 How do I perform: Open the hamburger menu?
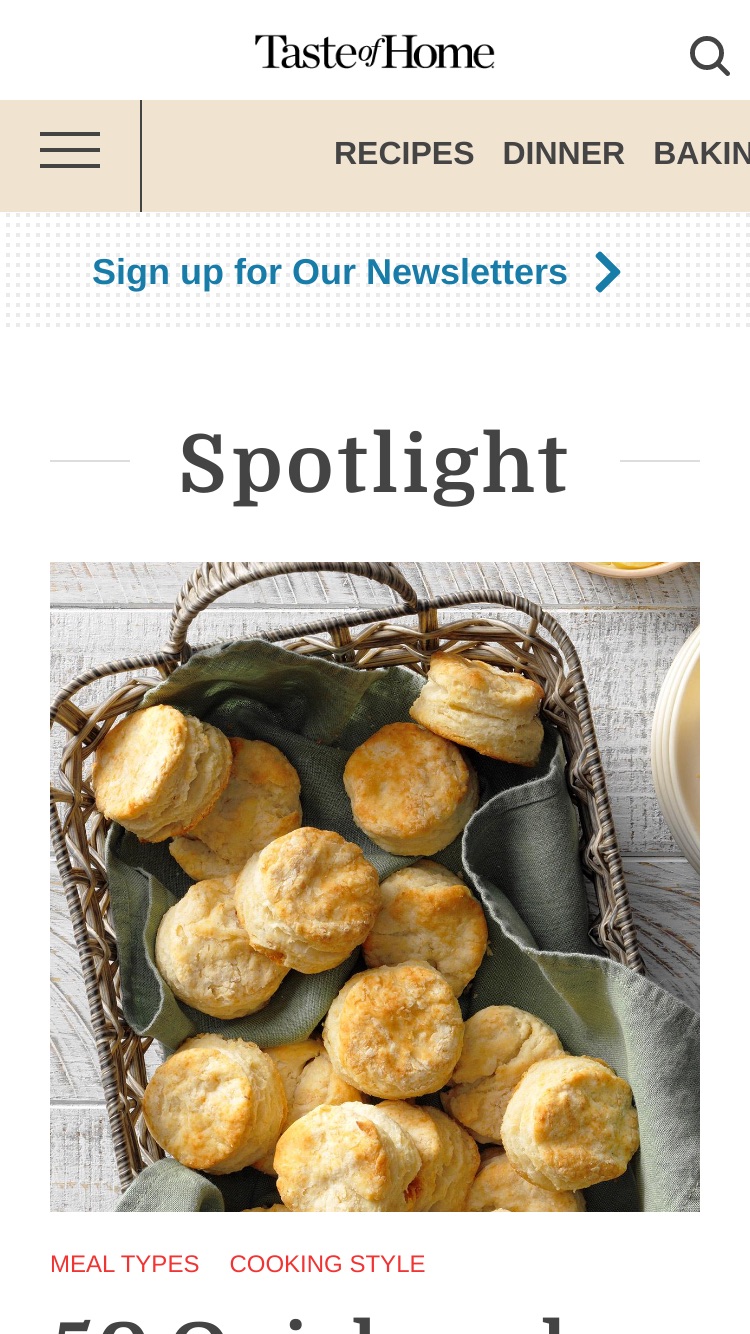(70, 150)
